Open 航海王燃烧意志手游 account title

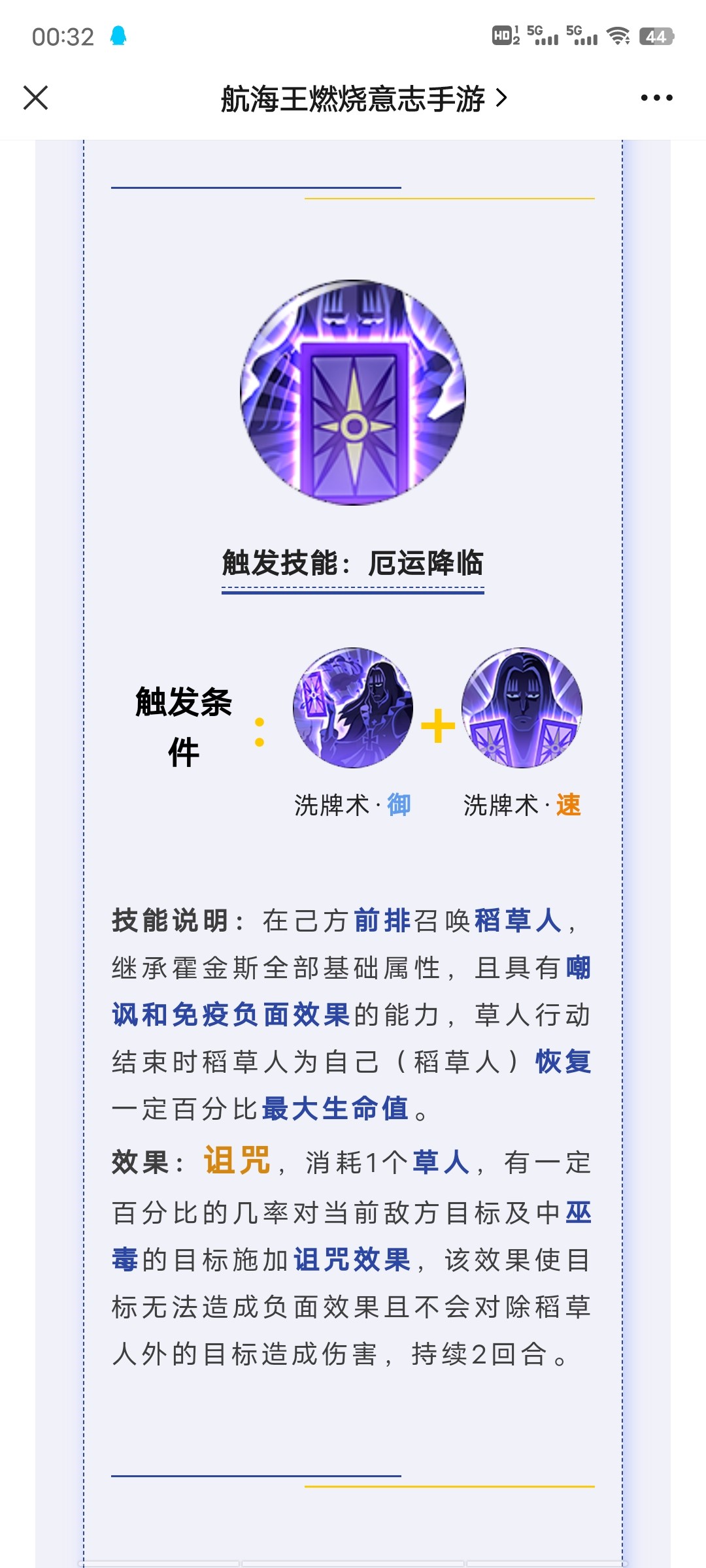pos(363,99)
